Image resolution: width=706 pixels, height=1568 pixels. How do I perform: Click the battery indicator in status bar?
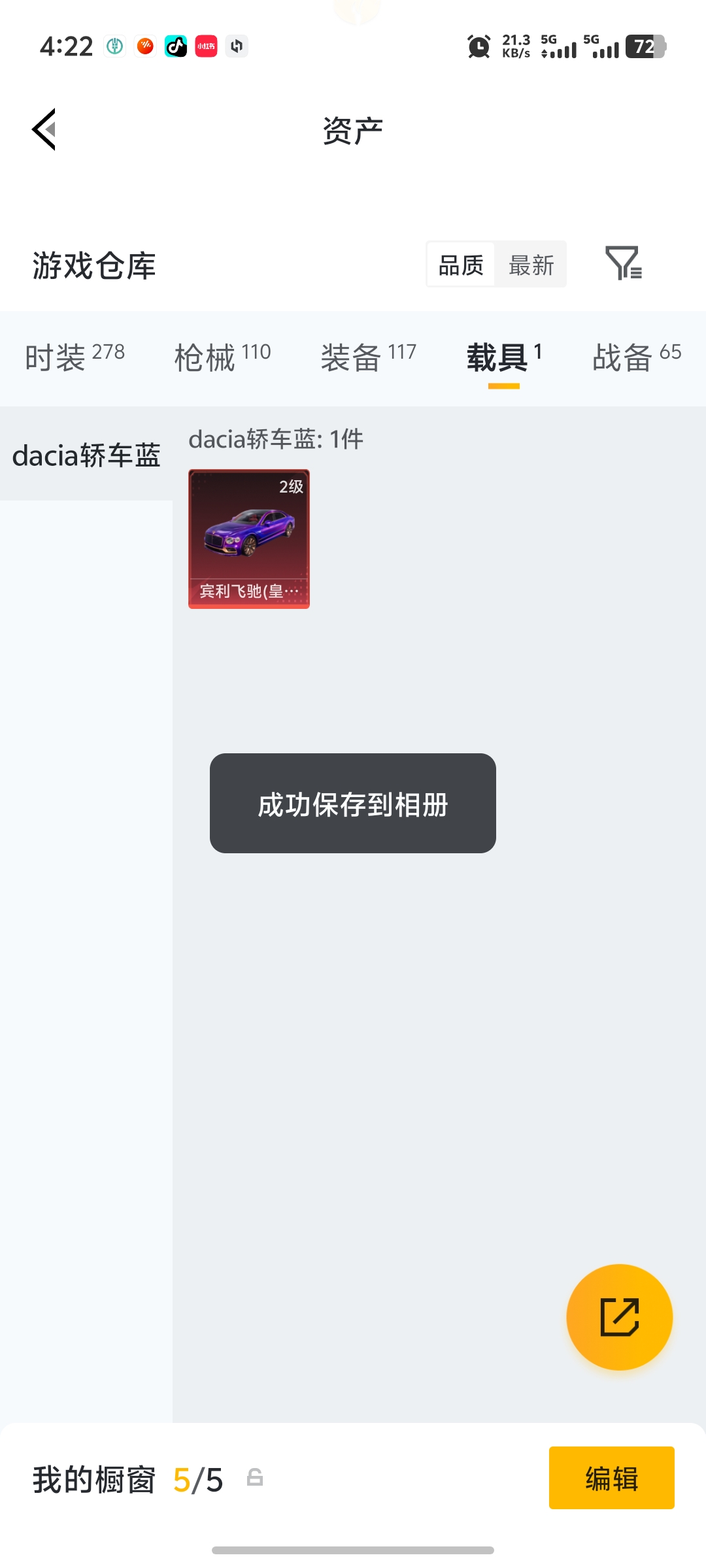coord(644,47)
